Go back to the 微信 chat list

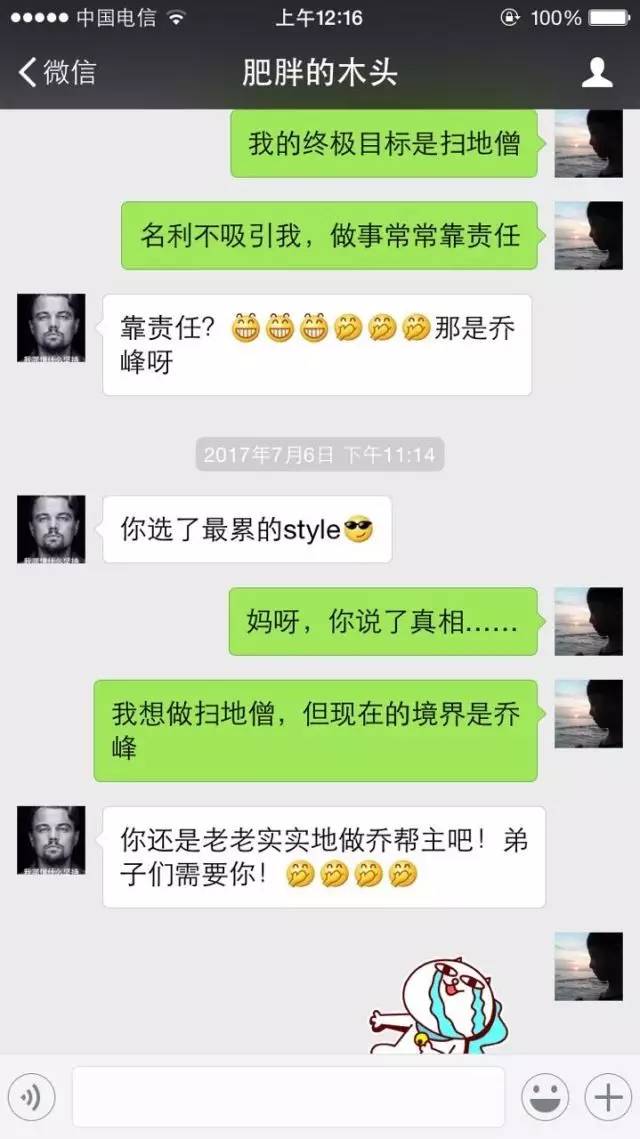pyautogui.click(x=57, y=73)
